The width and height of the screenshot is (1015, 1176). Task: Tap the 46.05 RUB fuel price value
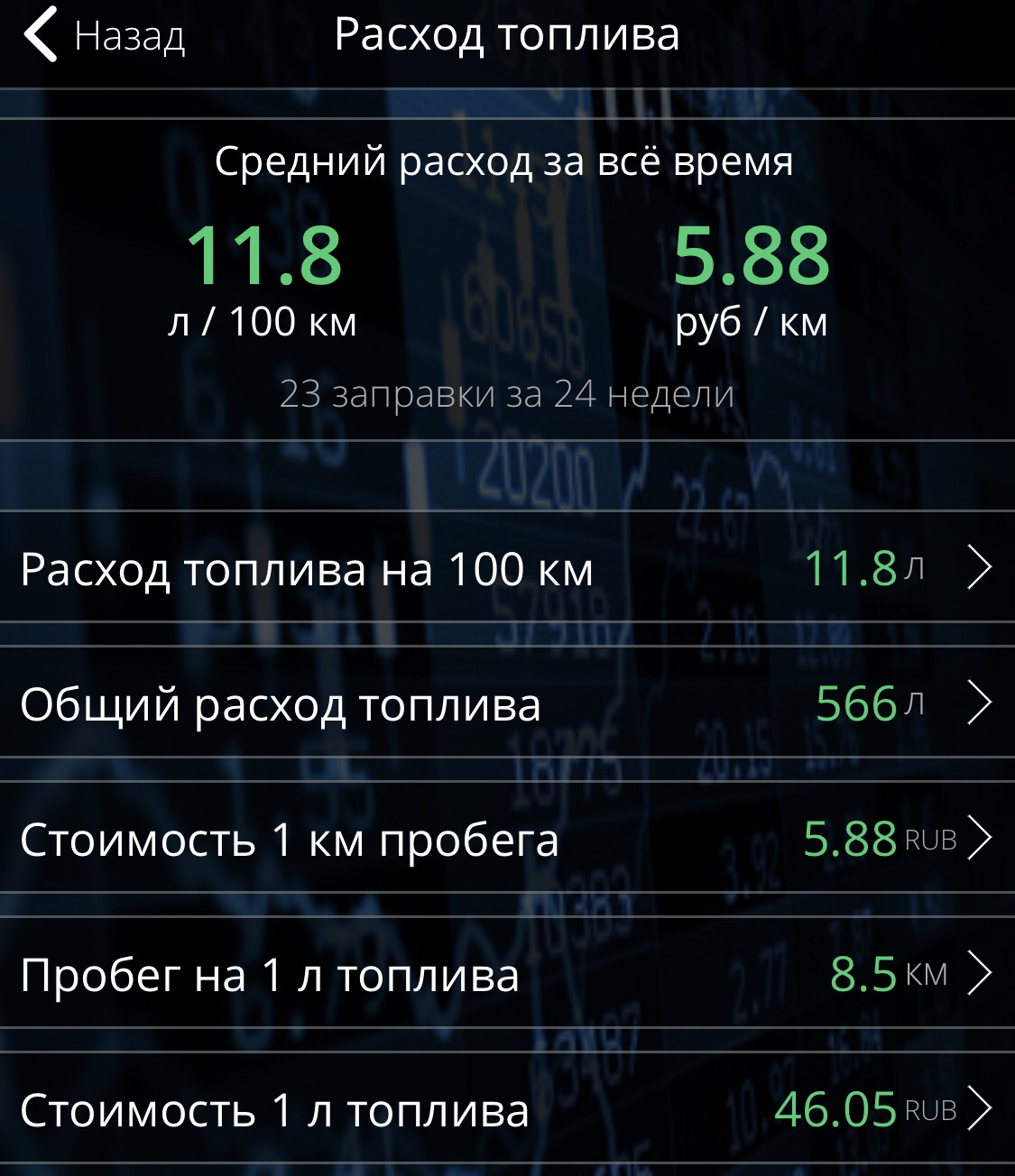tap(839, 1109)
